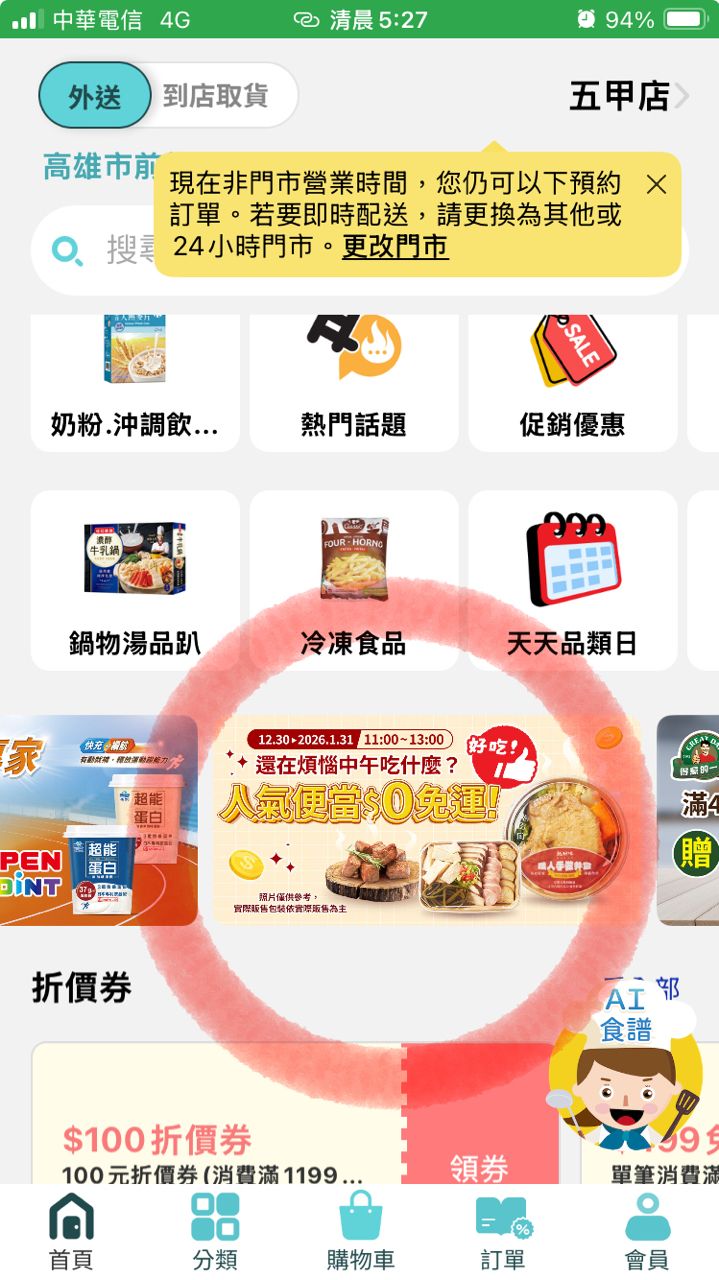Select the 外送 delivery option

(x=95, y=96)
